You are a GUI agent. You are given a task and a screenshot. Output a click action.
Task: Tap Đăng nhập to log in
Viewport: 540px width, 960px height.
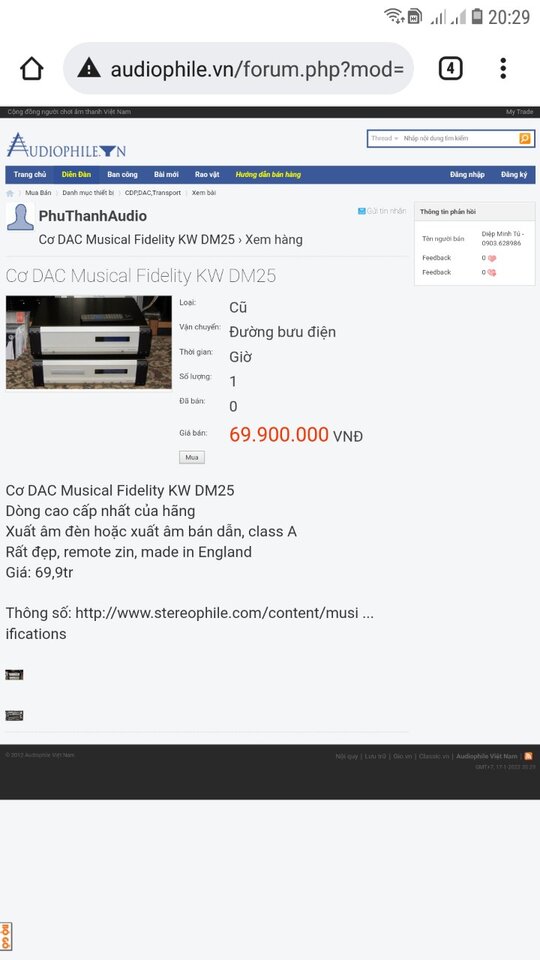(467, 174)
